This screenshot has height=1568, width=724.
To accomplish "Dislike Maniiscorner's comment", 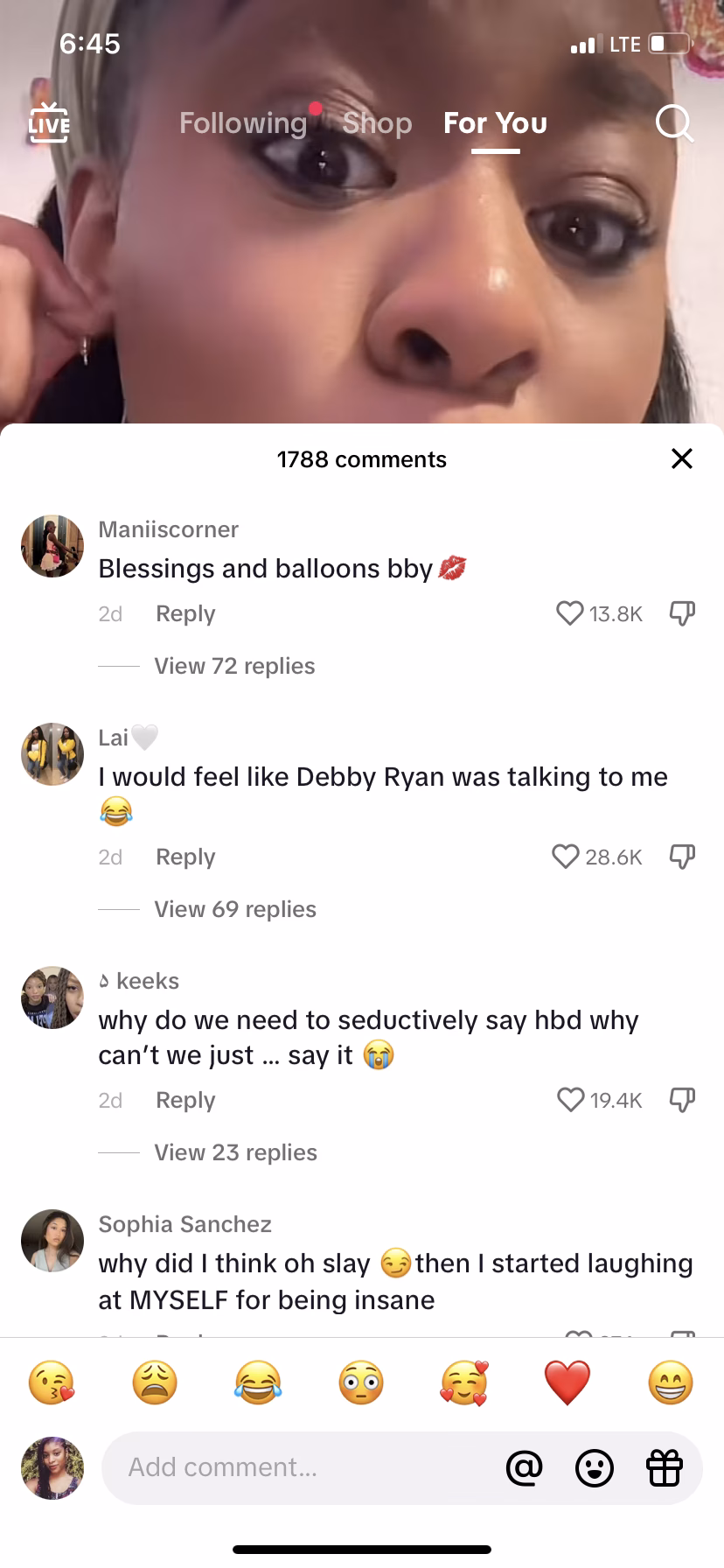I will [x=682, y=613].
